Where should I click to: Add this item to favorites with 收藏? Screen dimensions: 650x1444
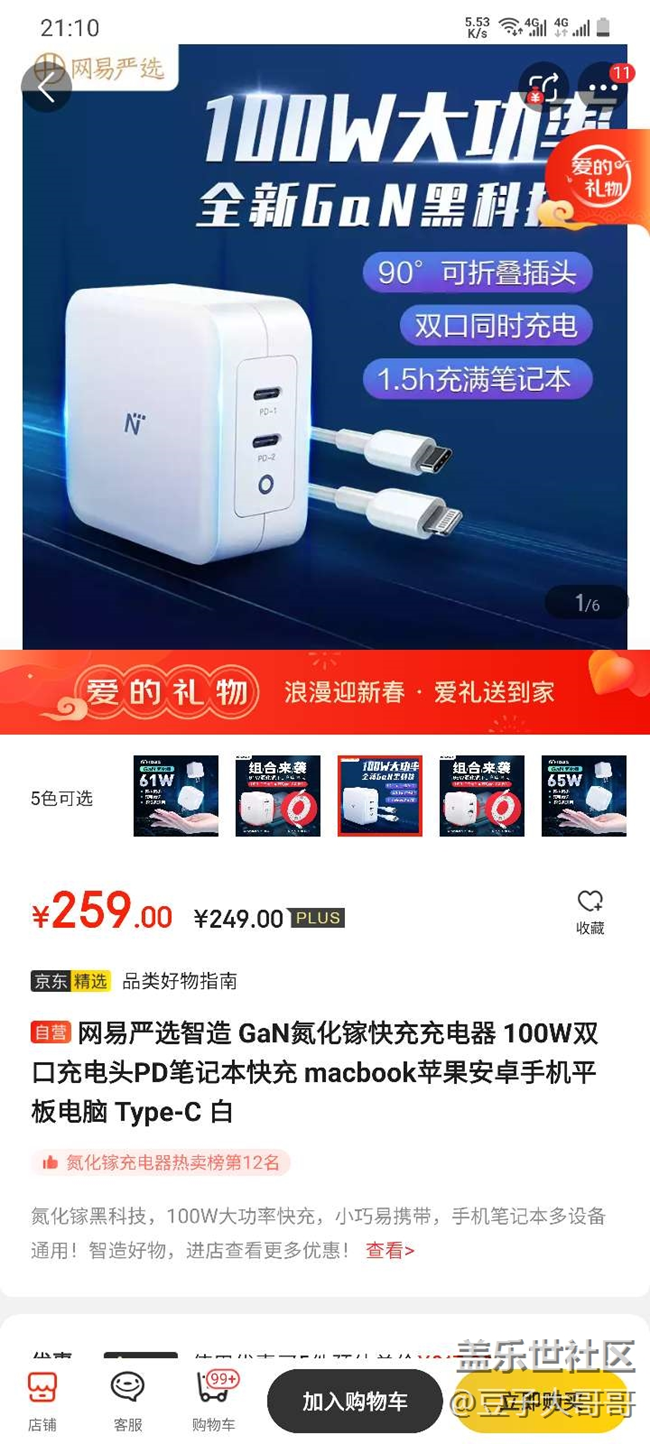pyautogui.click(x=590, y=911)
